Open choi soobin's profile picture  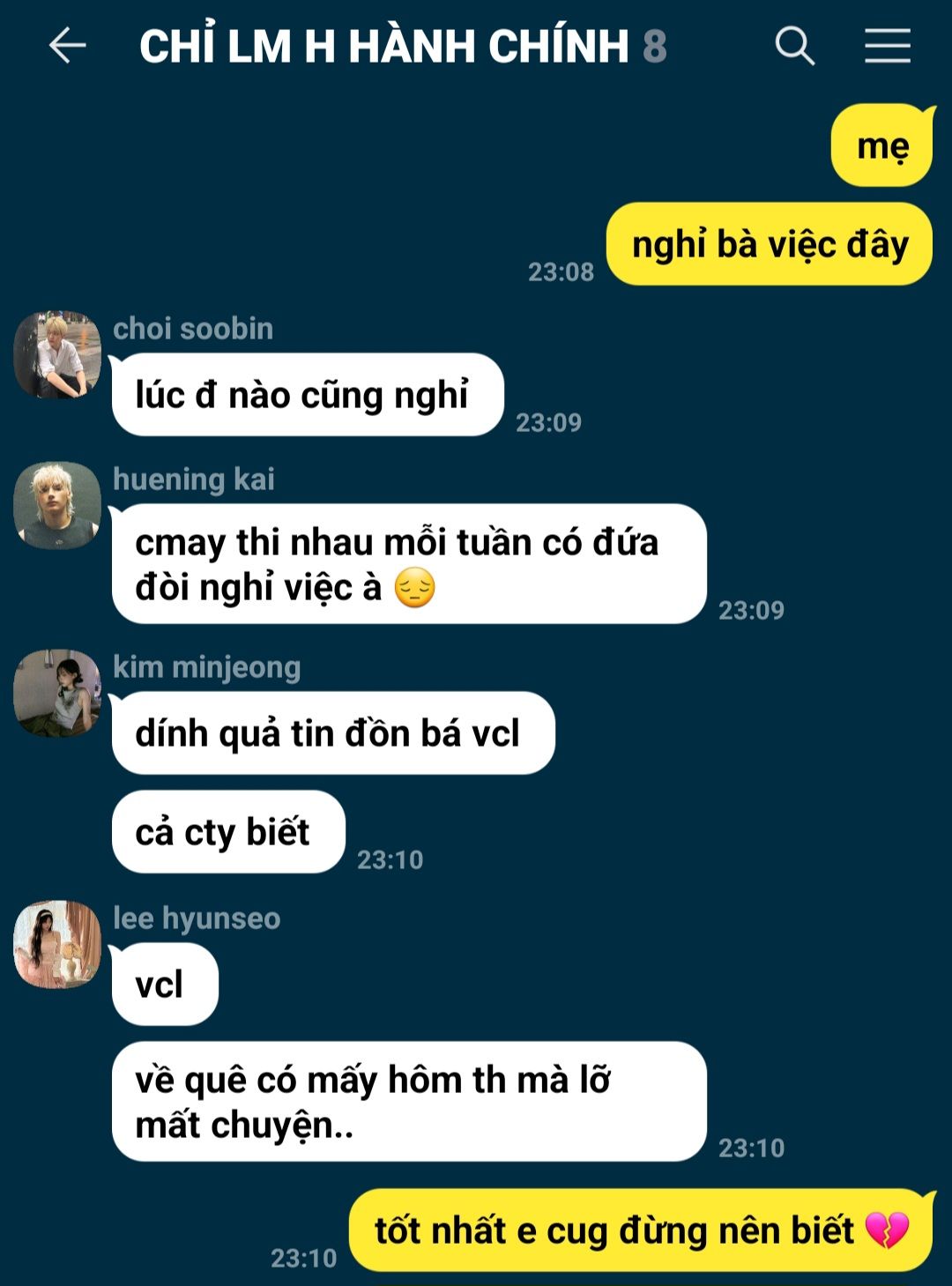click(x=57, y=354)
